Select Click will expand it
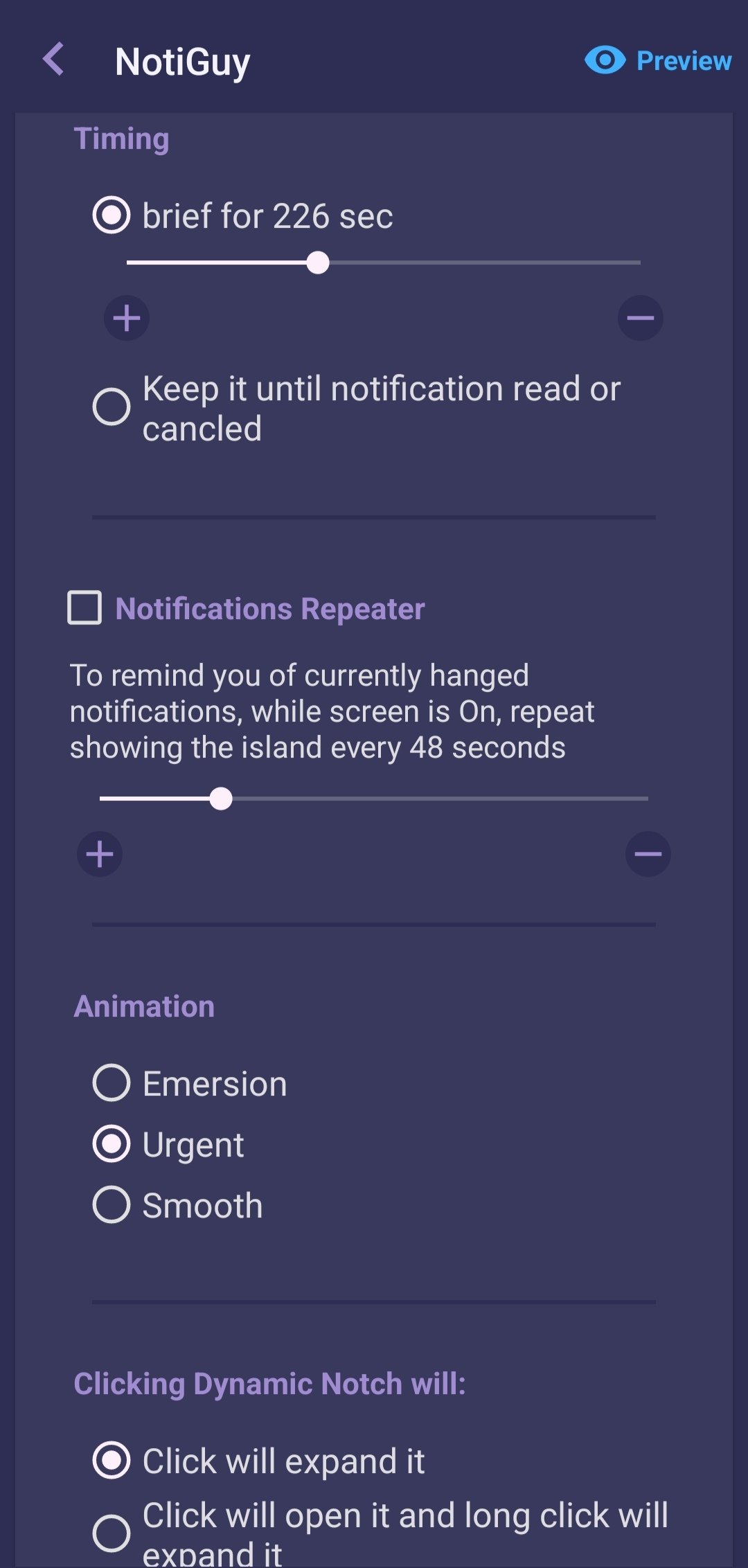Image resolution: width=748 pixels, height=1568 pixels. coord(258,1461)
